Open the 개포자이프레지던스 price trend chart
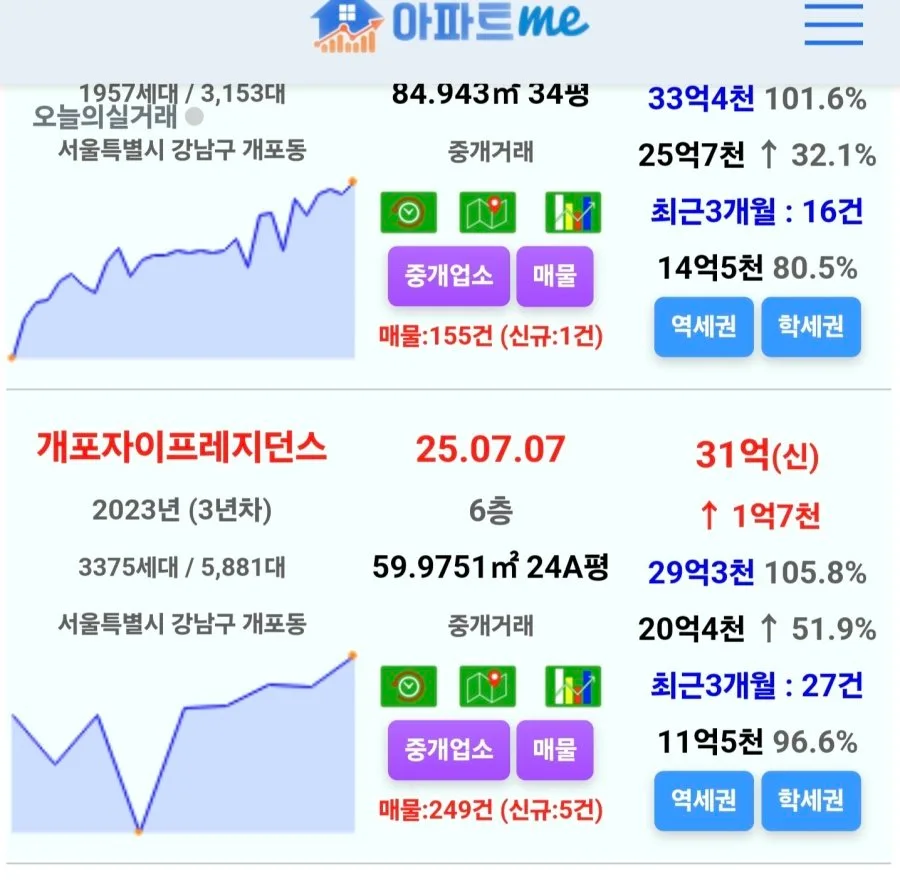This screenshot has height=881, width=900. pos(183,743)
